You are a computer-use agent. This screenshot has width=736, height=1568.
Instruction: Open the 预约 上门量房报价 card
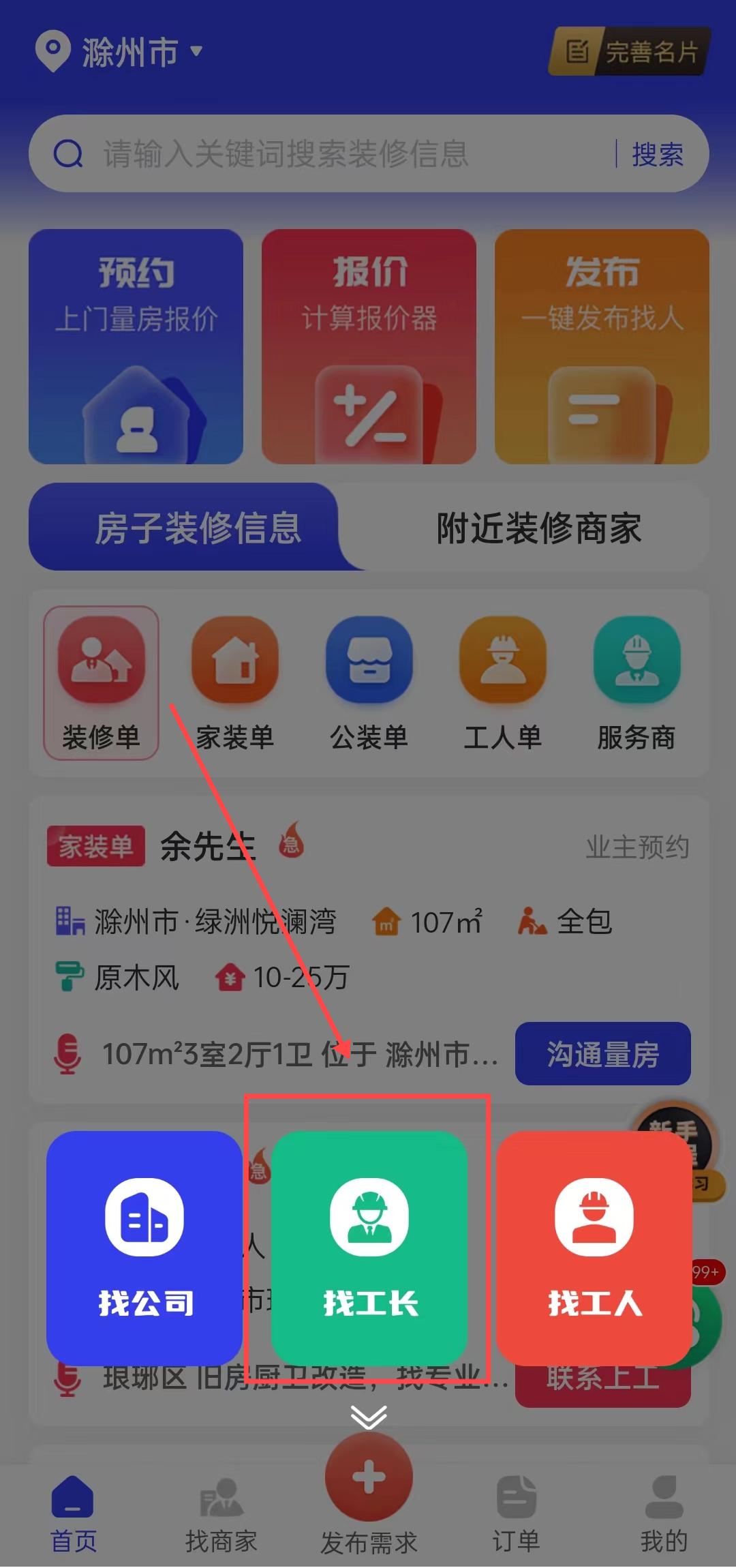click(136, 346)
